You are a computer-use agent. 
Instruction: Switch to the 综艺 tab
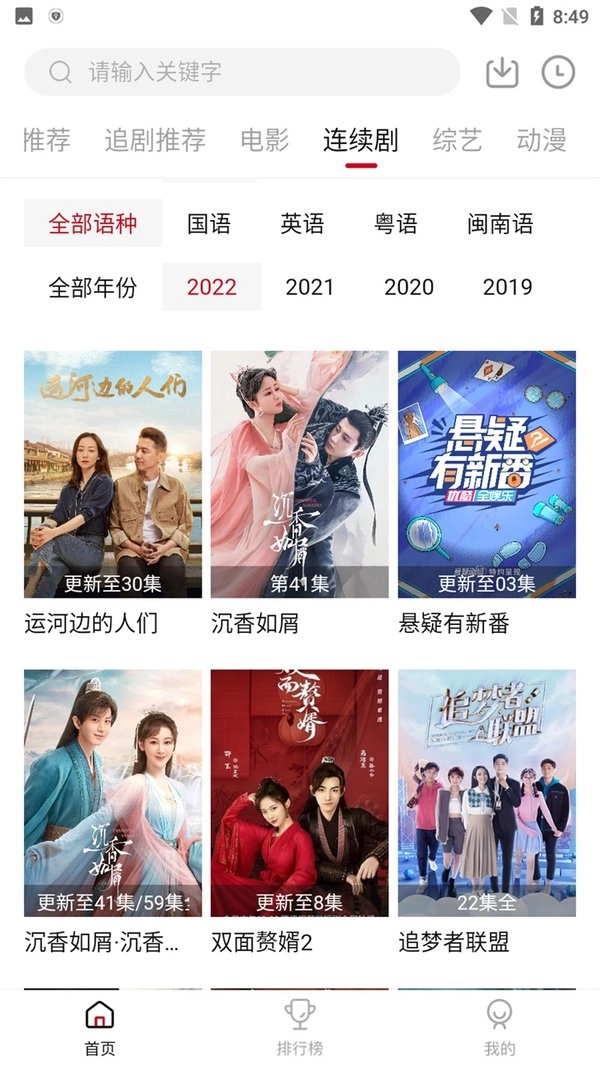pyautogui.click(x=457, y=140)
